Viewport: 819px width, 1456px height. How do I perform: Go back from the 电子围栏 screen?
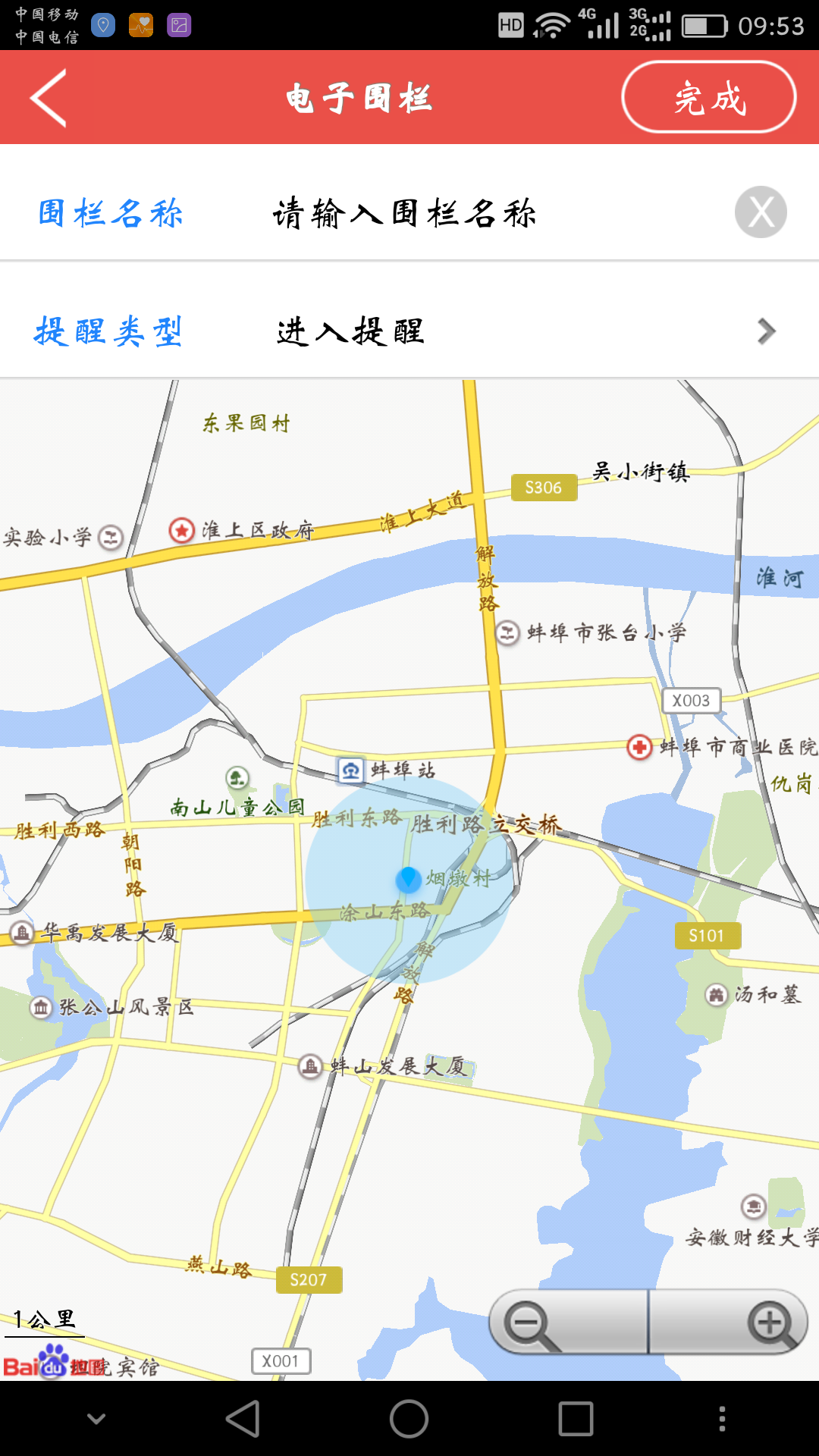(49, 98)
